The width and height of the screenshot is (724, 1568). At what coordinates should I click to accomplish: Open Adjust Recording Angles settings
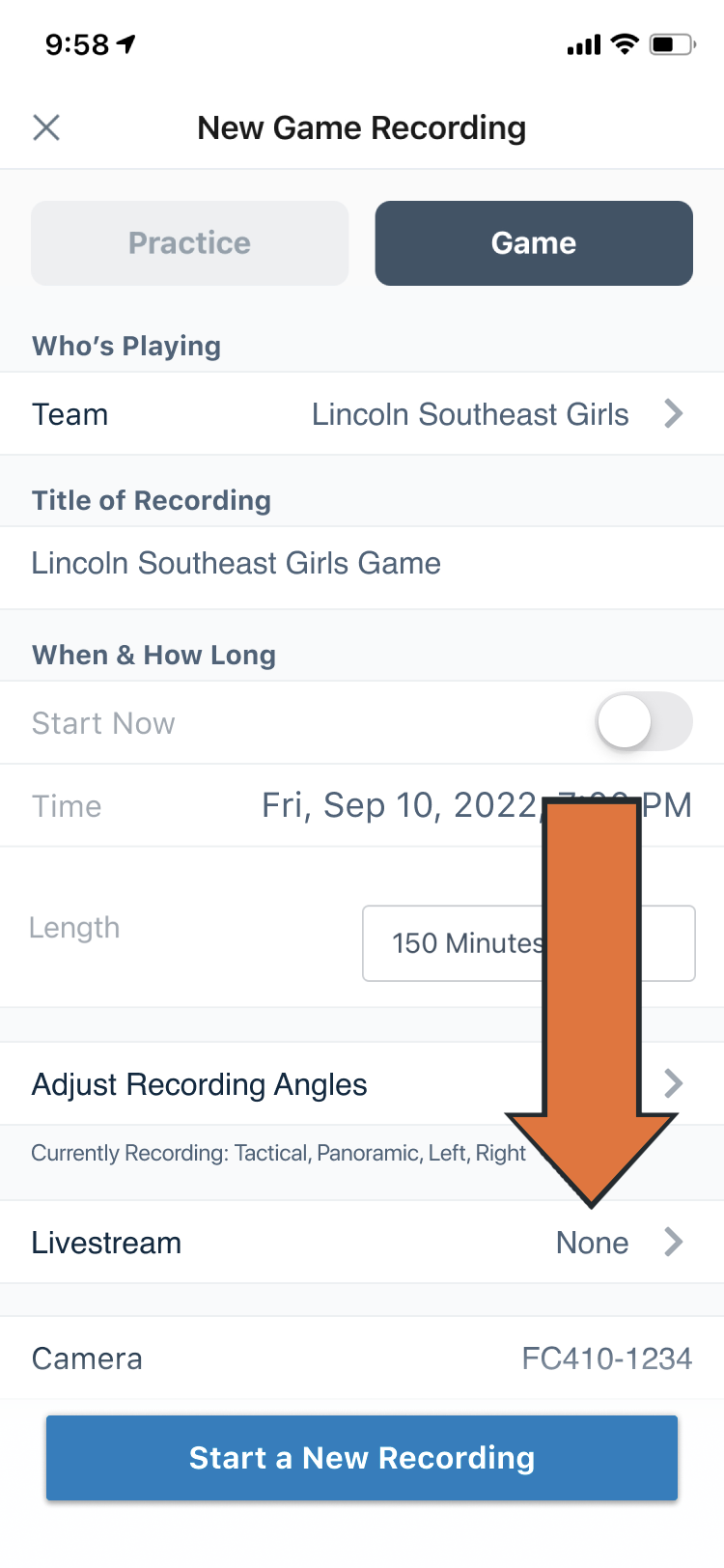coord(199,1083)
